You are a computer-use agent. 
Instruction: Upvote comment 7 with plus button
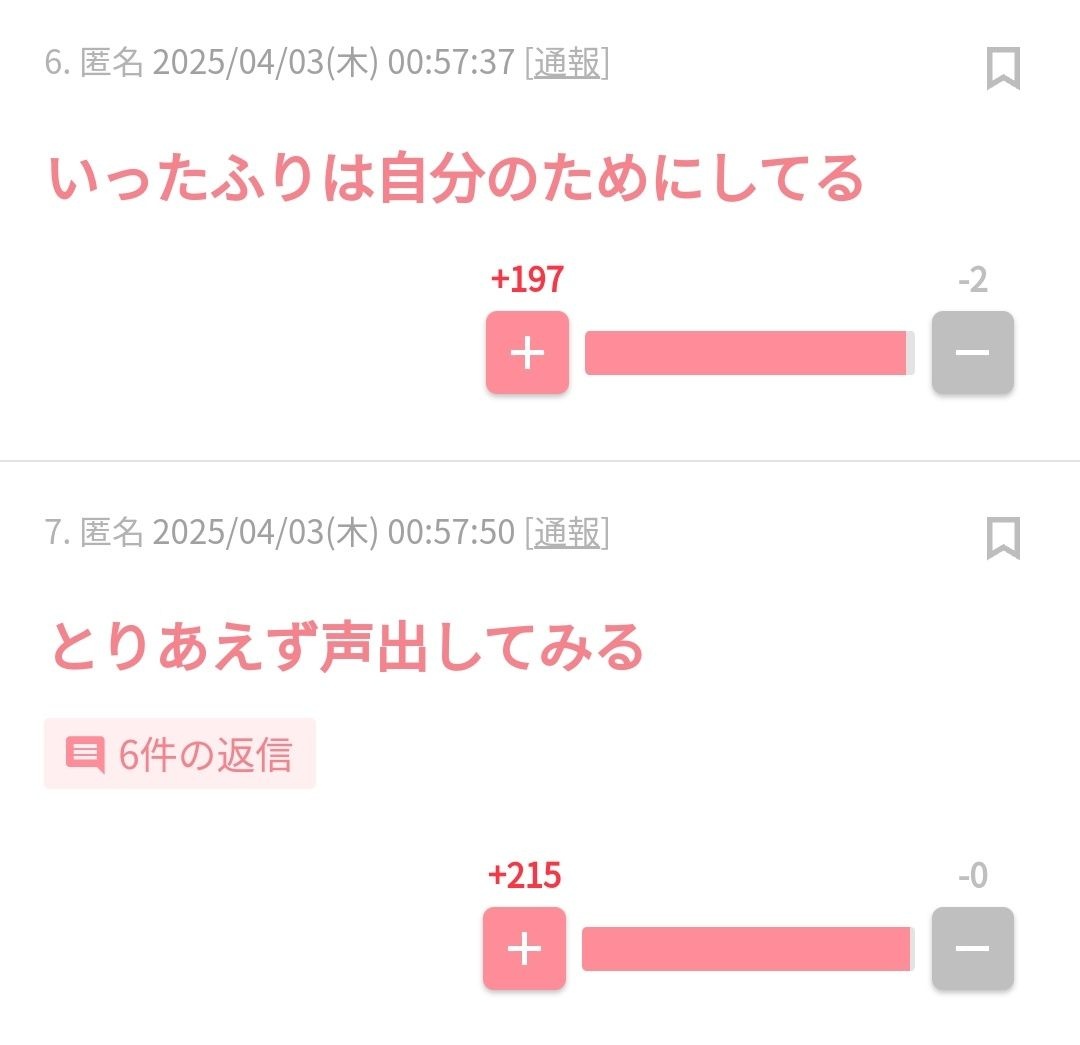[x=525, y=948]
